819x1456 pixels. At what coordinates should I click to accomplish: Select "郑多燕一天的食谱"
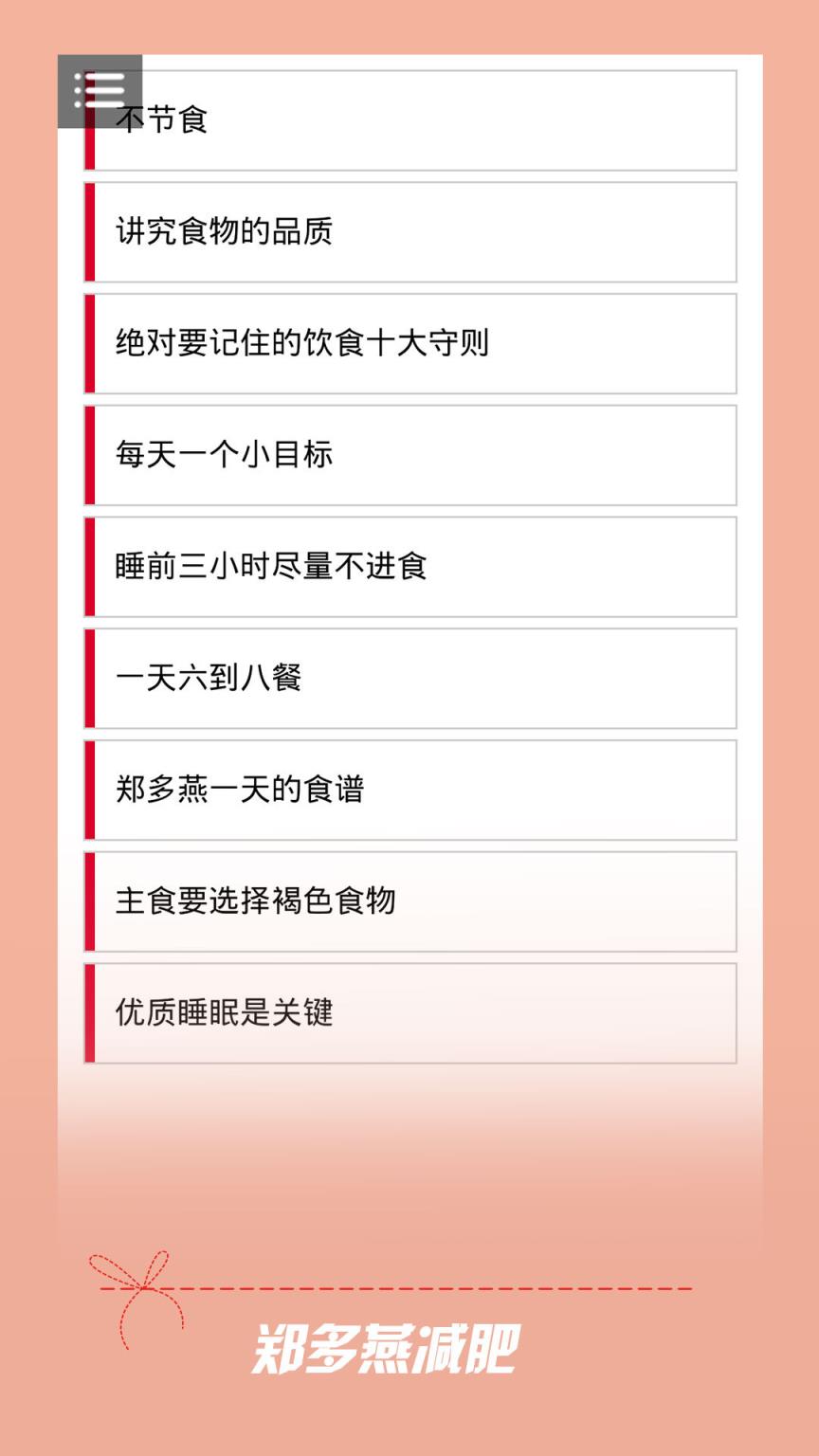coord(409,788)
